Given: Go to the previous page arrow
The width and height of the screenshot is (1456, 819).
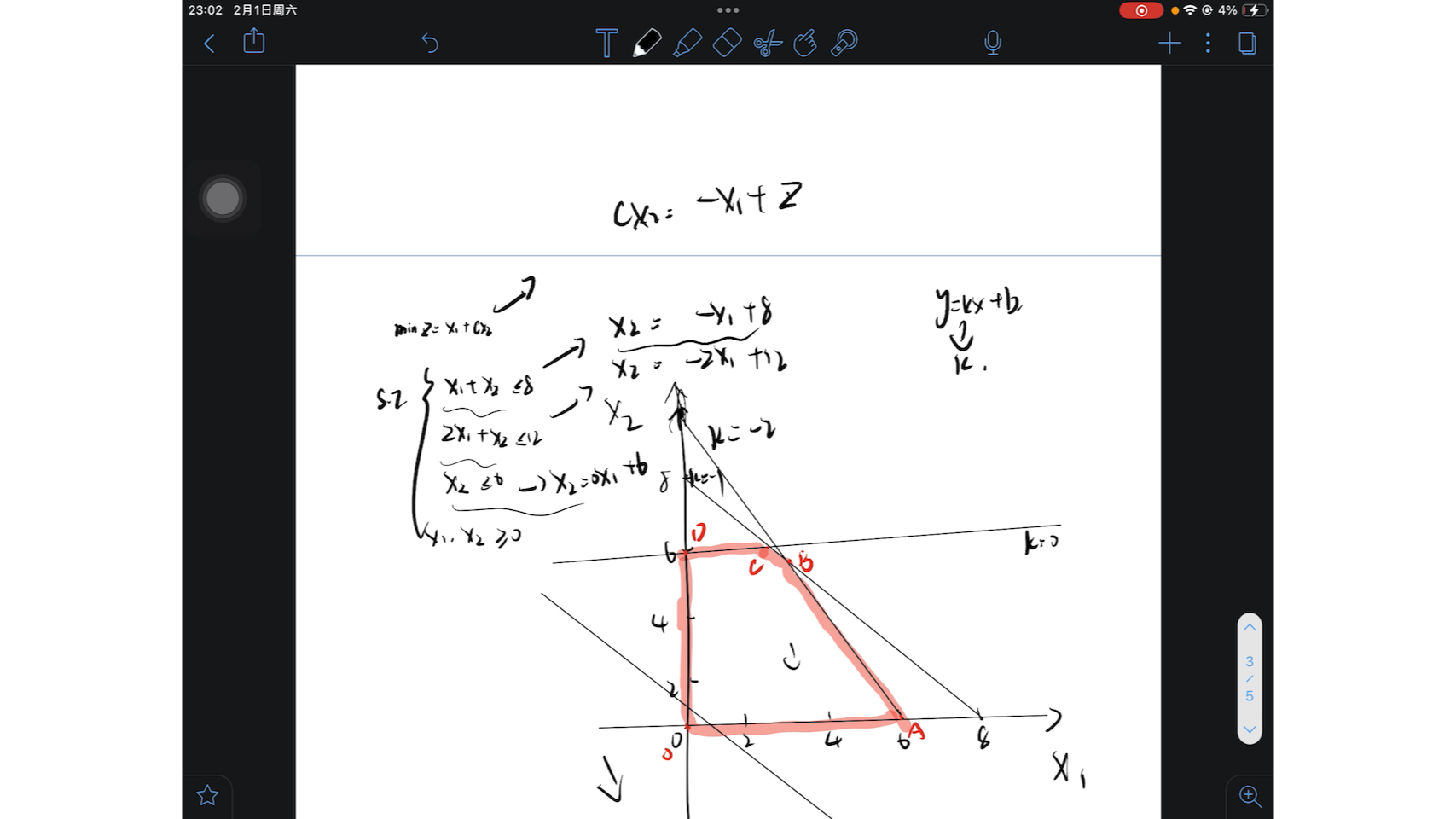Looking at the screenshot, I should coord(1250,628).
